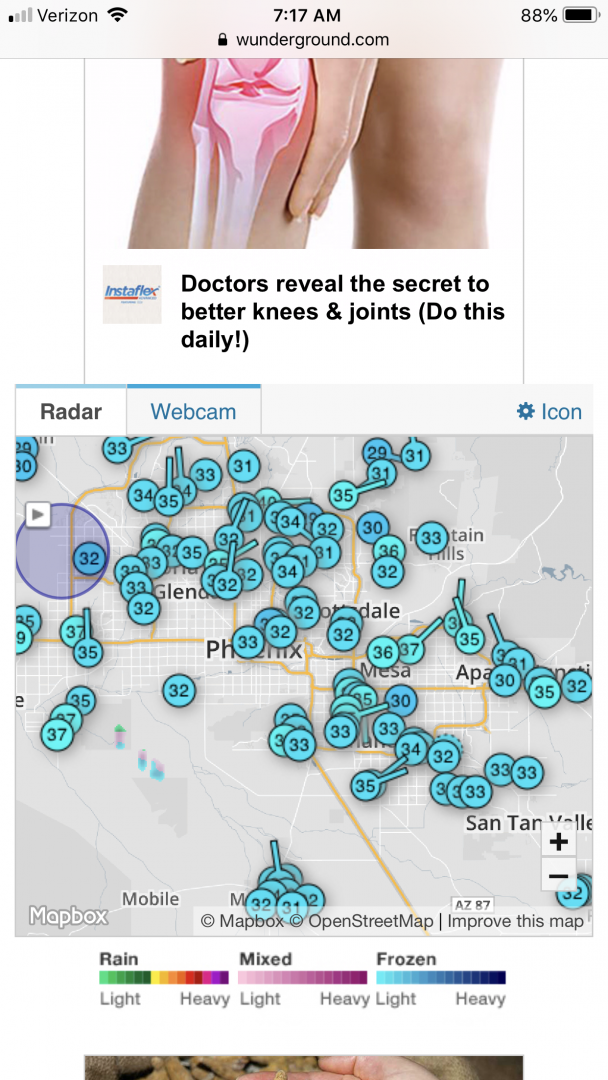Select the Radar tab
The height and width of the screenshot is (1080, 608).
click(x=71, y=411)
